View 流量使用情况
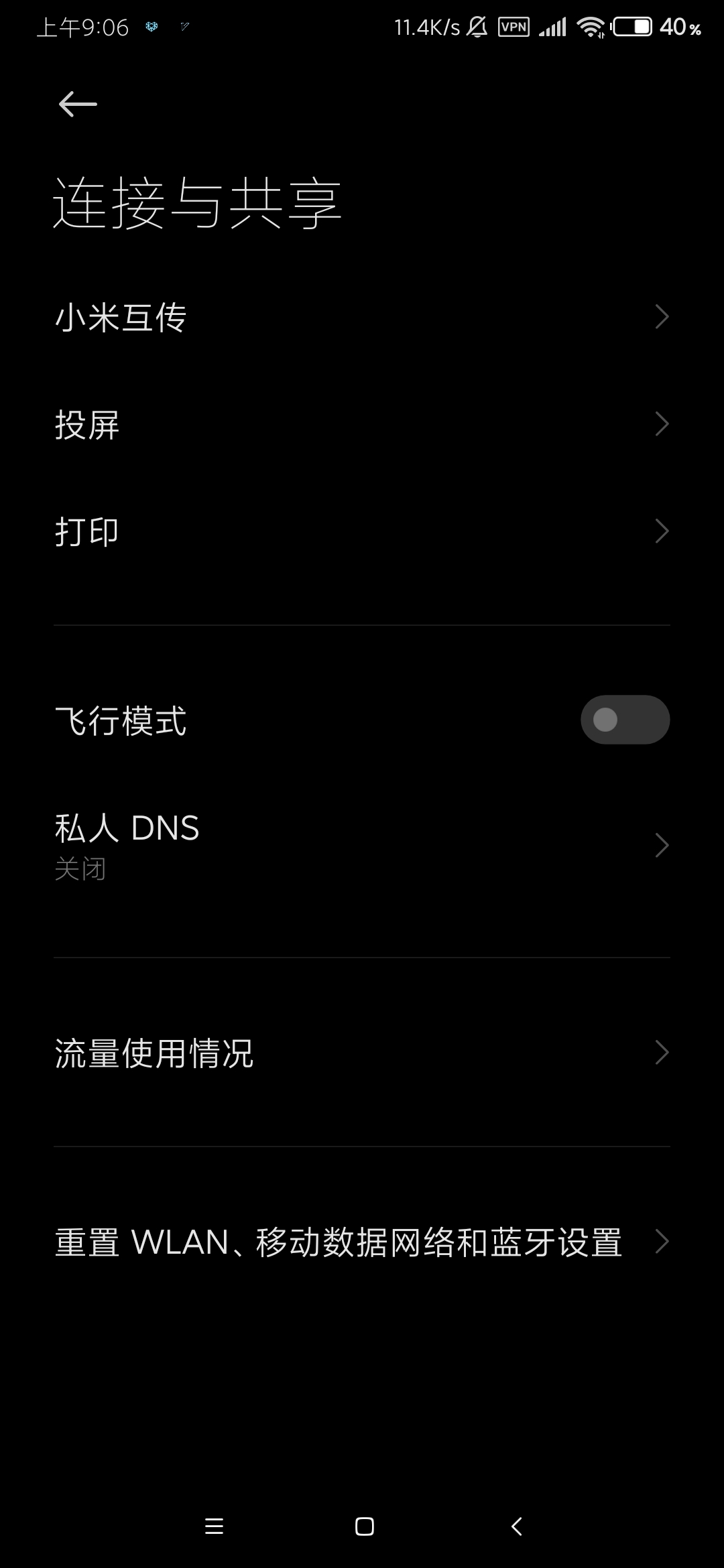This screenshot has height=1568, width=724. pos(362,1053)
